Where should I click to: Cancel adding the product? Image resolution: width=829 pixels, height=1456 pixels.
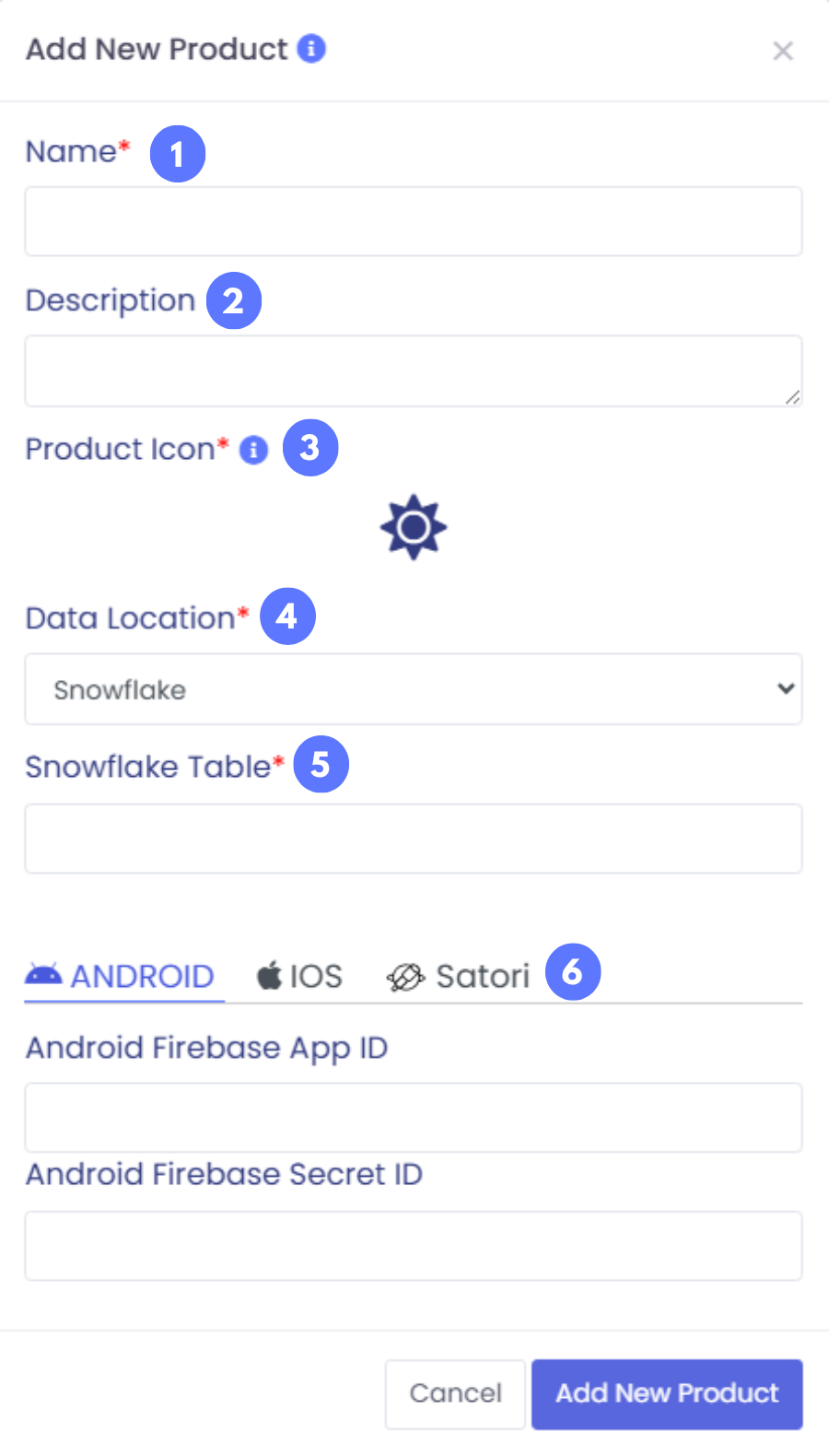pos(455,1393)
